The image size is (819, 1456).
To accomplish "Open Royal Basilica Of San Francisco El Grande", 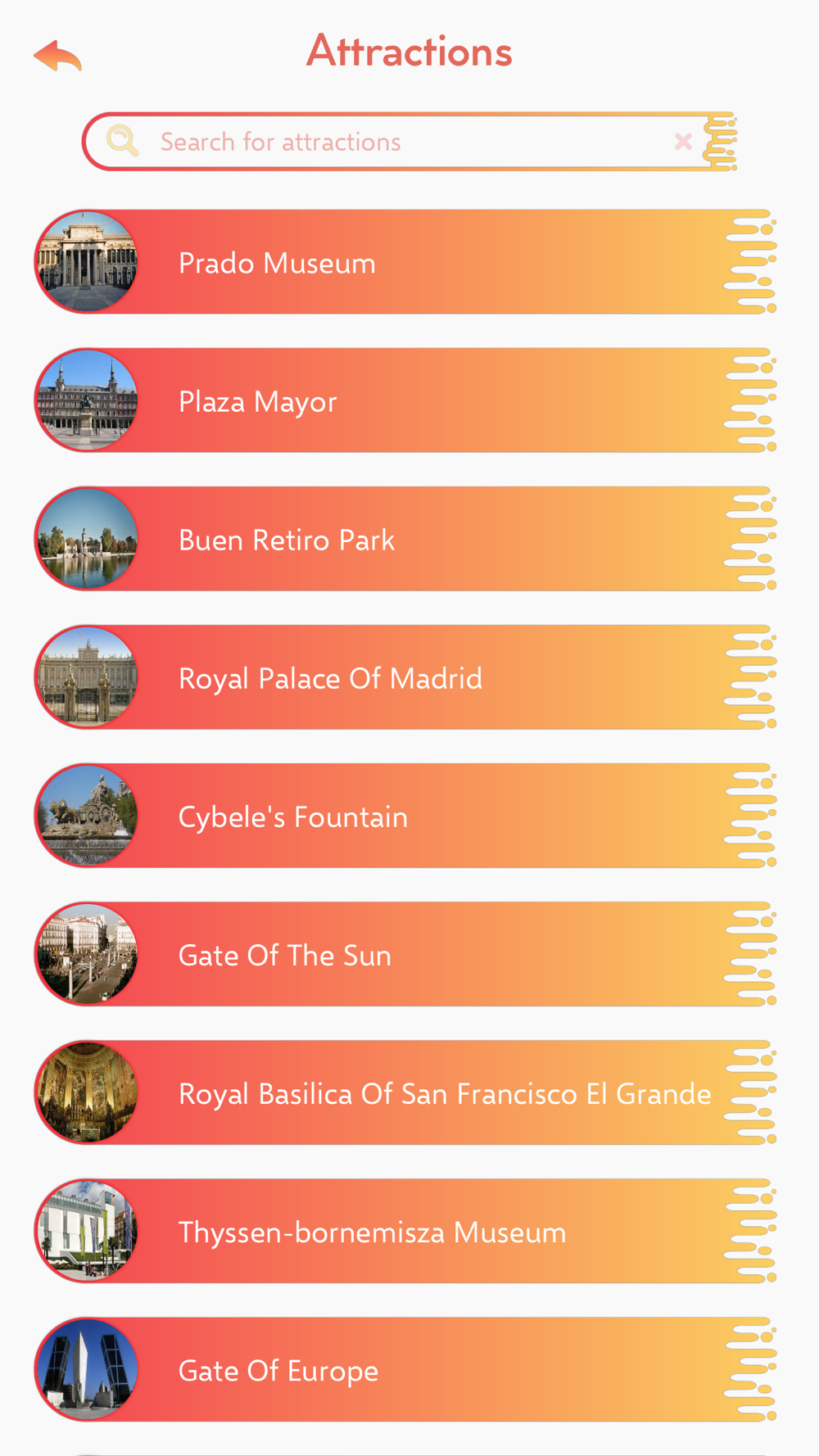I will (x=405, y=1092).
